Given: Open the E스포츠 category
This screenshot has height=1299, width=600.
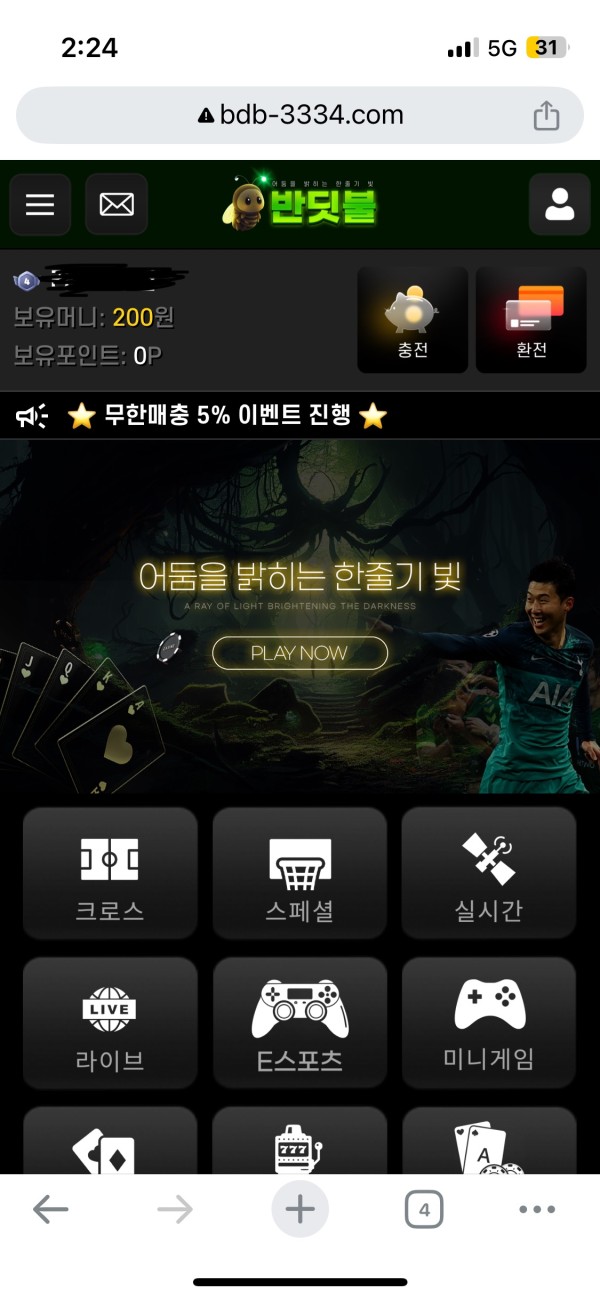Looking at the screenshot, I should point(299,1023).
